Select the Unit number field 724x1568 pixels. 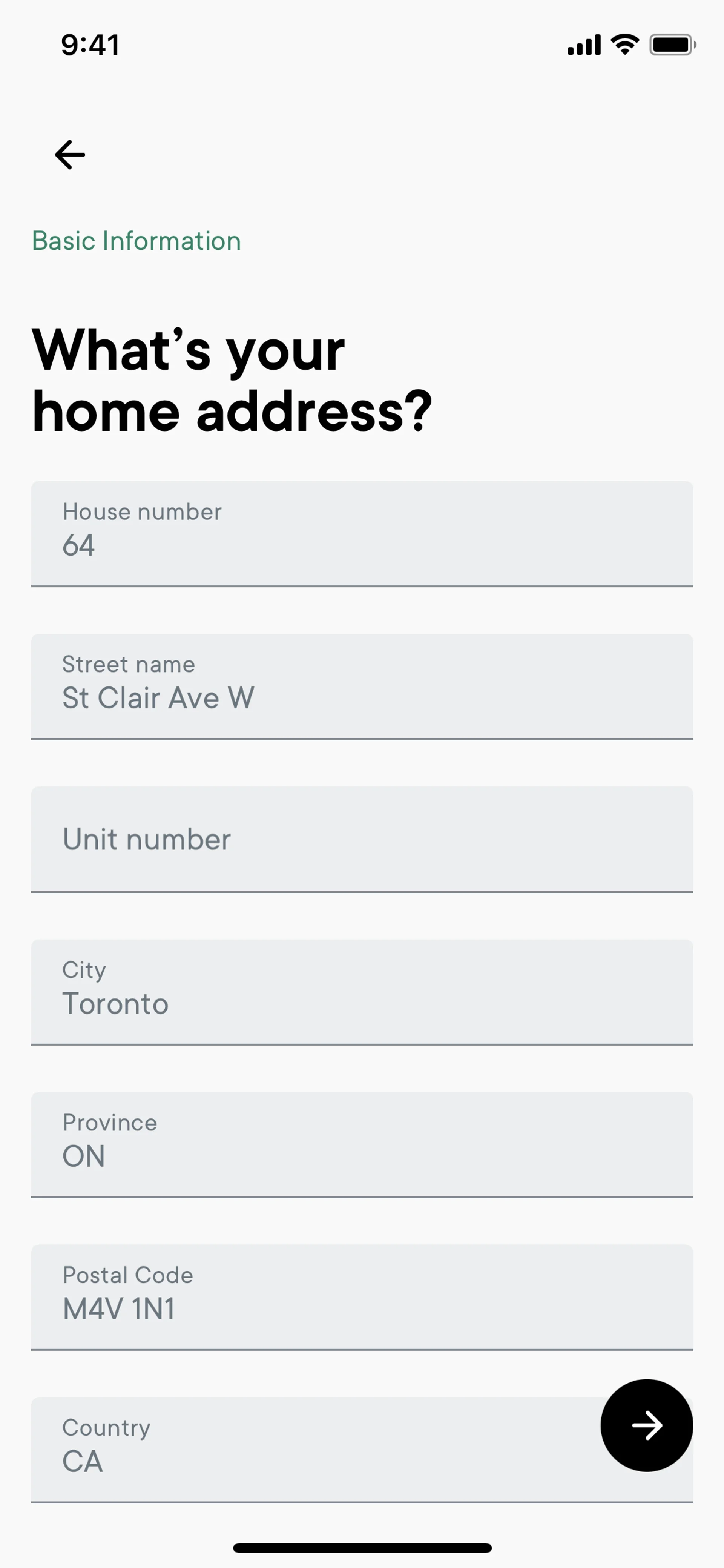pos(361,839)
